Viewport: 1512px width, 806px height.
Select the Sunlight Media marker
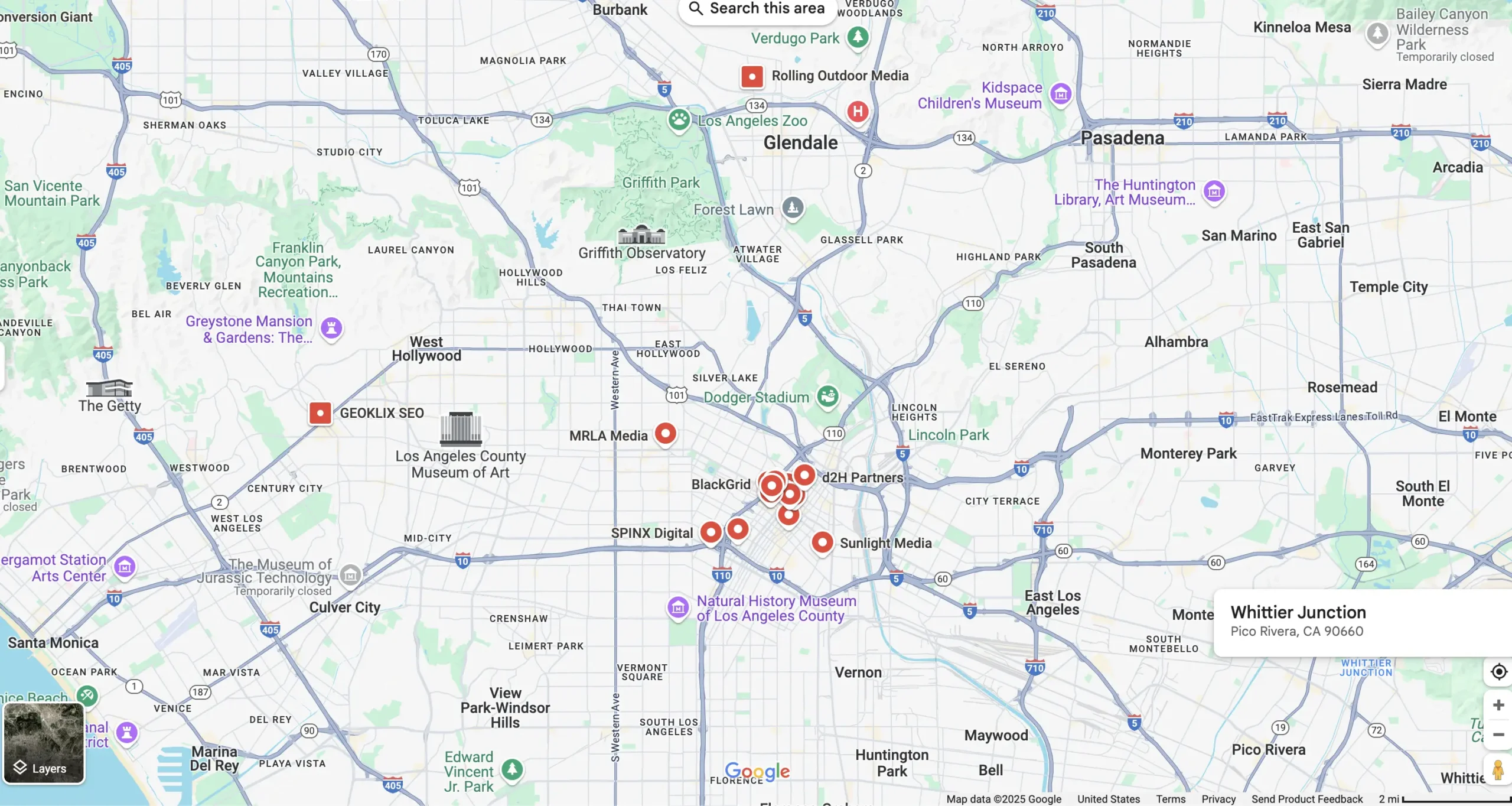tap(822, 542)
